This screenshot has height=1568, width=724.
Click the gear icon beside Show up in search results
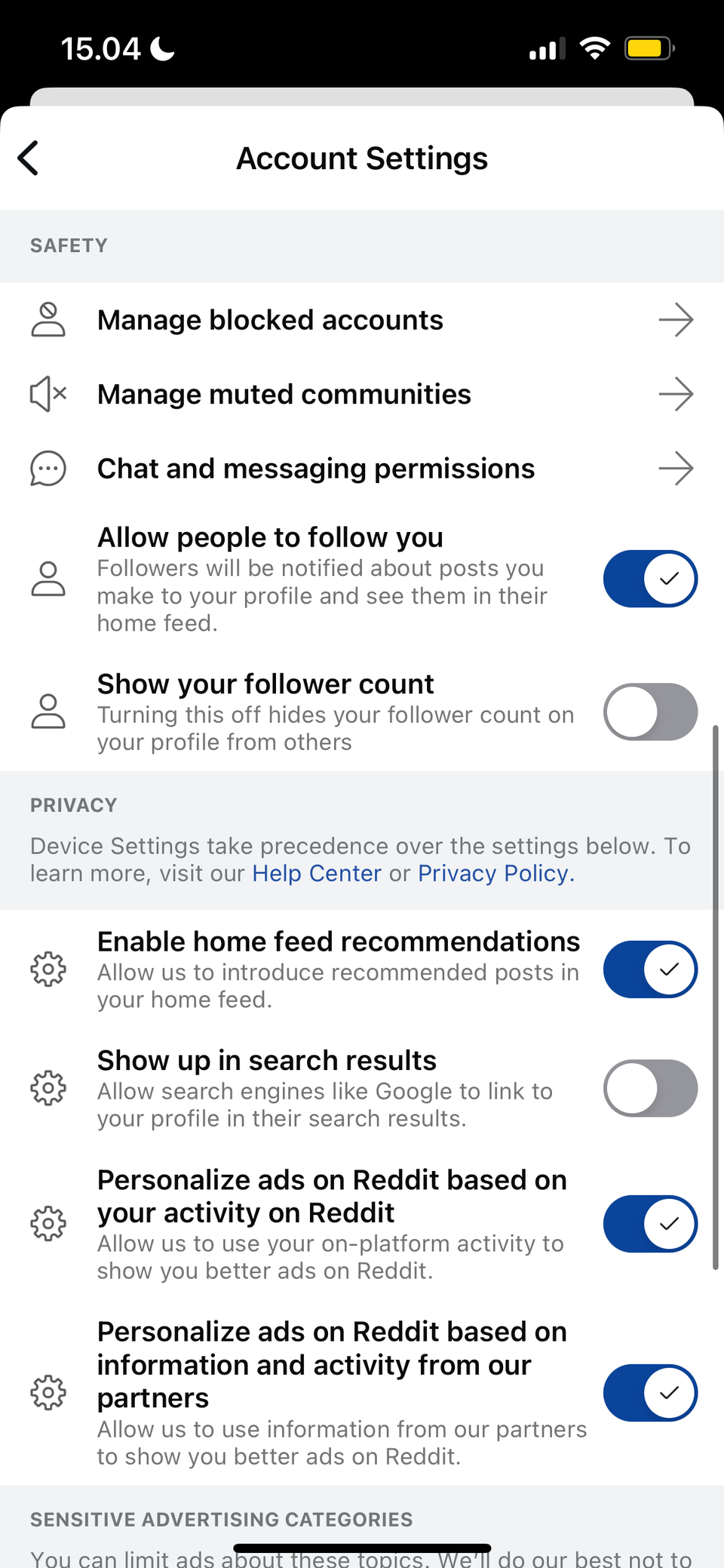pyautogui.click(x=48, y=1088)
